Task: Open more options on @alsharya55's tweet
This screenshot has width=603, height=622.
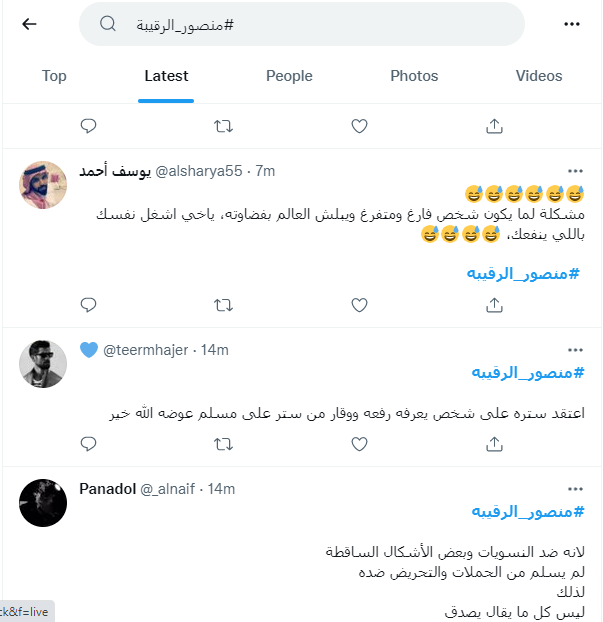Action: 574,172
